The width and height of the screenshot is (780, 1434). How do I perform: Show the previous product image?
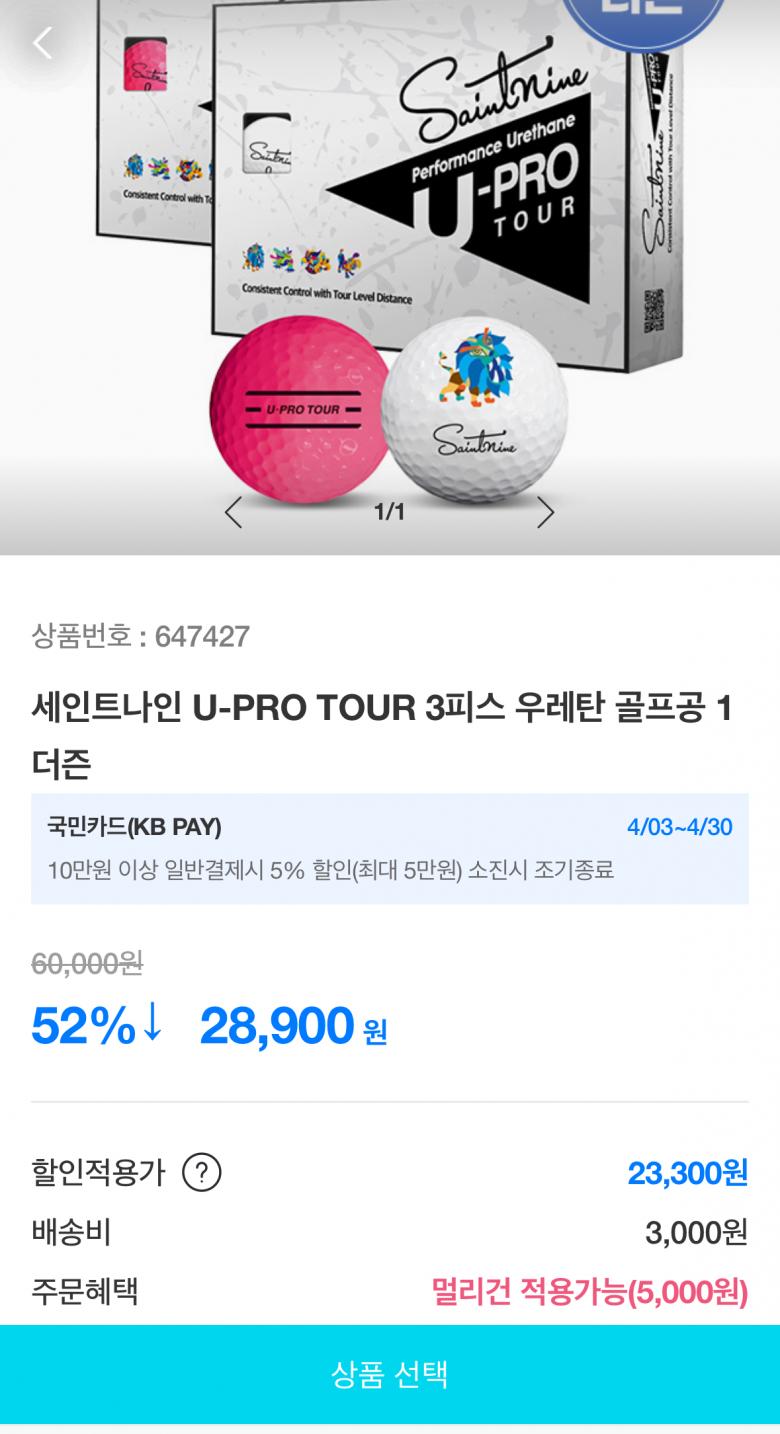234,513
